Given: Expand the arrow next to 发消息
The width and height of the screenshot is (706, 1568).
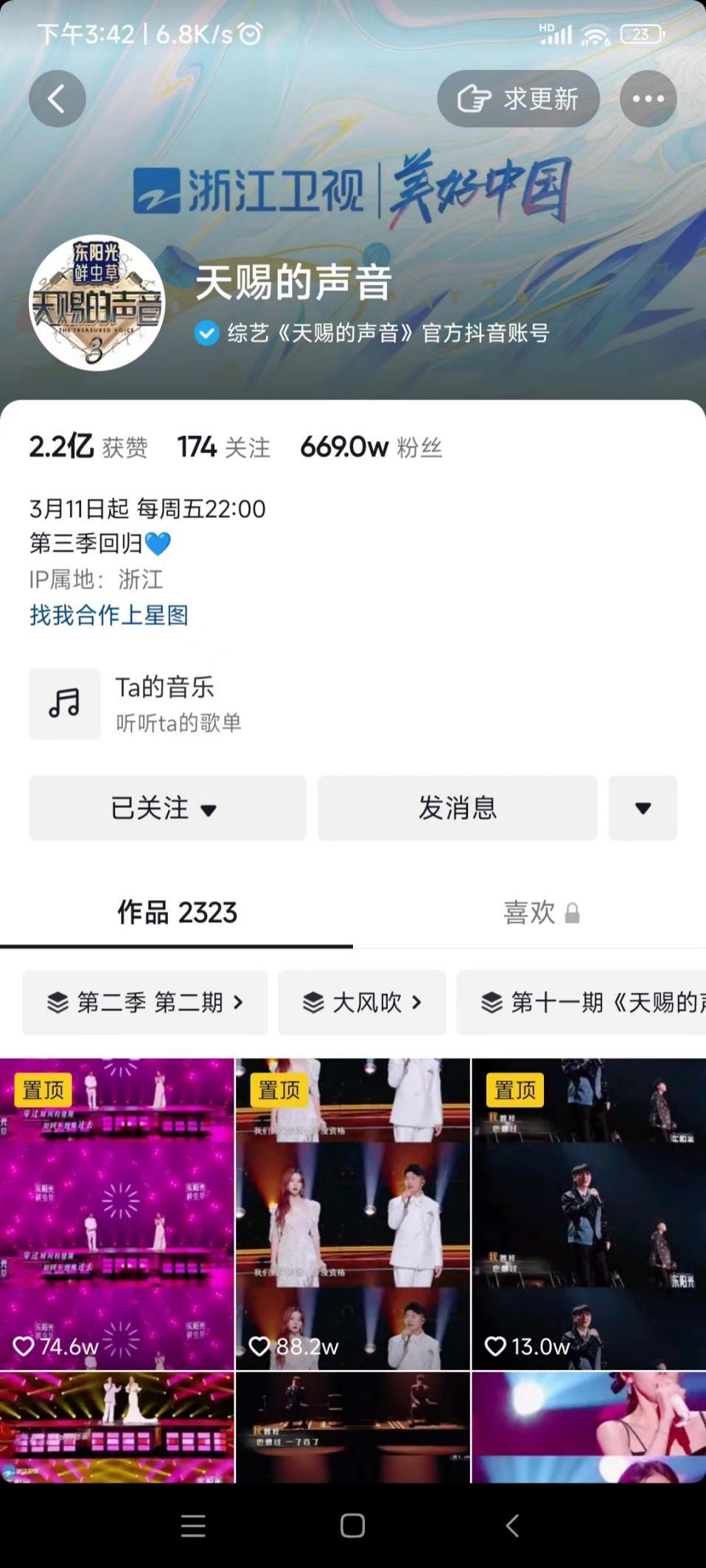Looking at the screenshot, I should pyautogui.click(x=643, y=808).
